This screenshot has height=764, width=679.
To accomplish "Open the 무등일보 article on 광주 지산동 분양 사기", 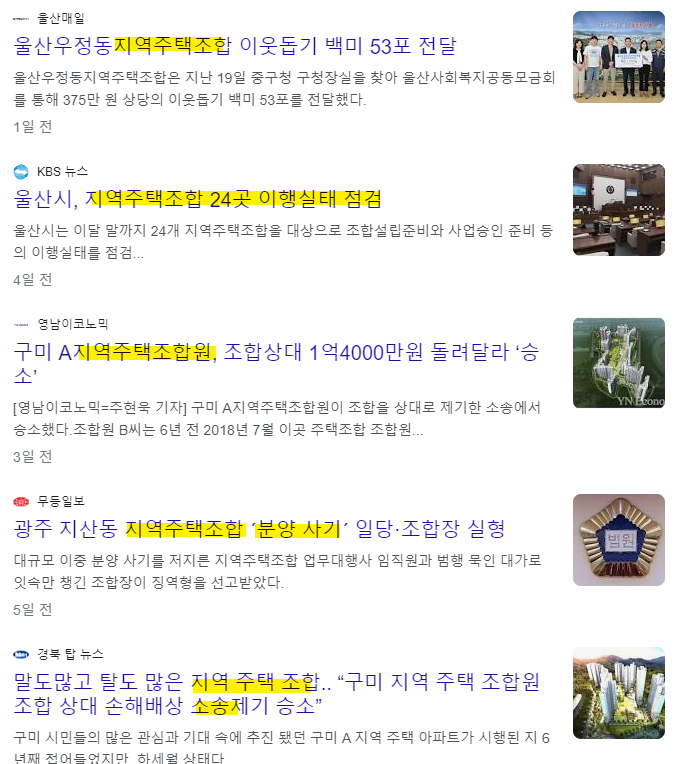I will tap(260, 528).
